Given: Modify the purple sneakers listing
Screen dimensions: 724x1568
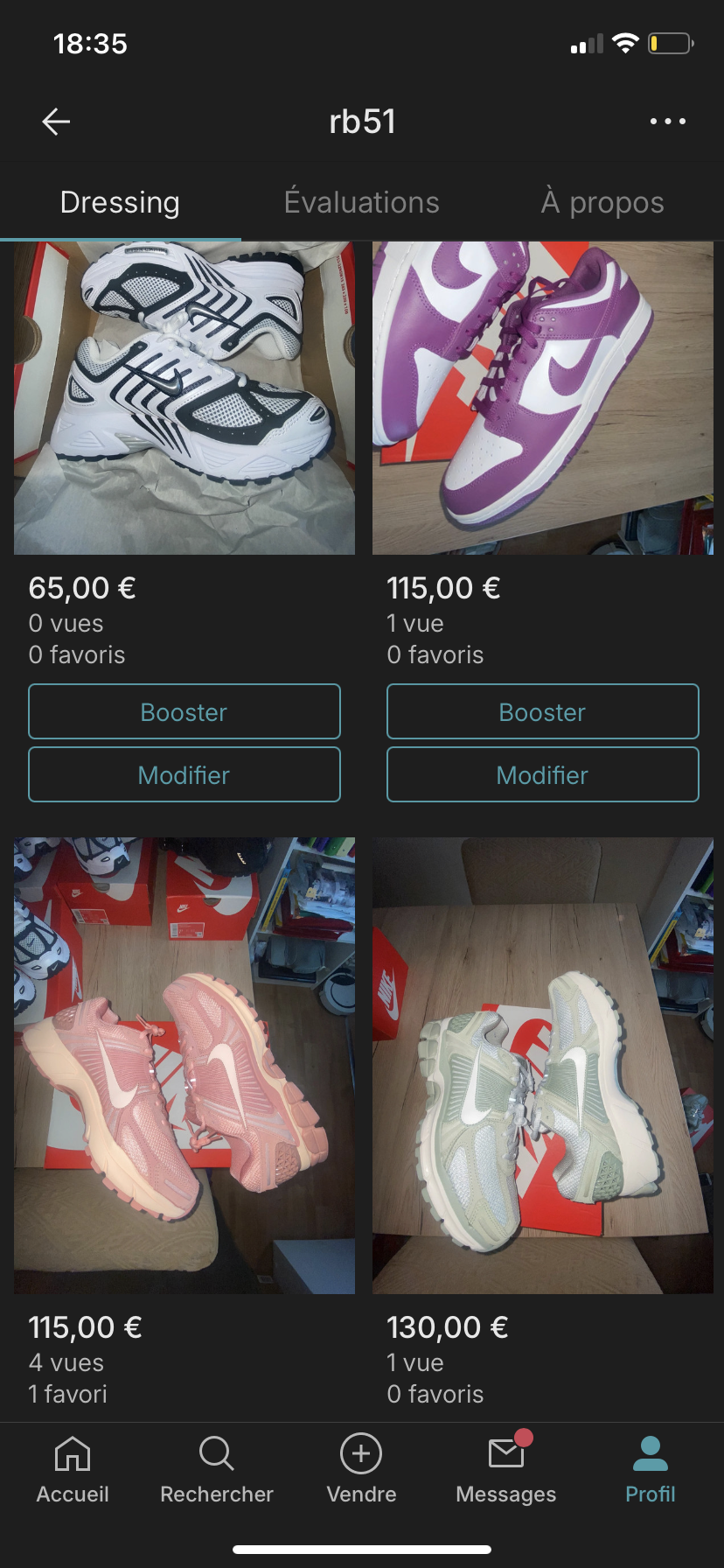Looking at the screenshot, I should (x=543, y=774).
